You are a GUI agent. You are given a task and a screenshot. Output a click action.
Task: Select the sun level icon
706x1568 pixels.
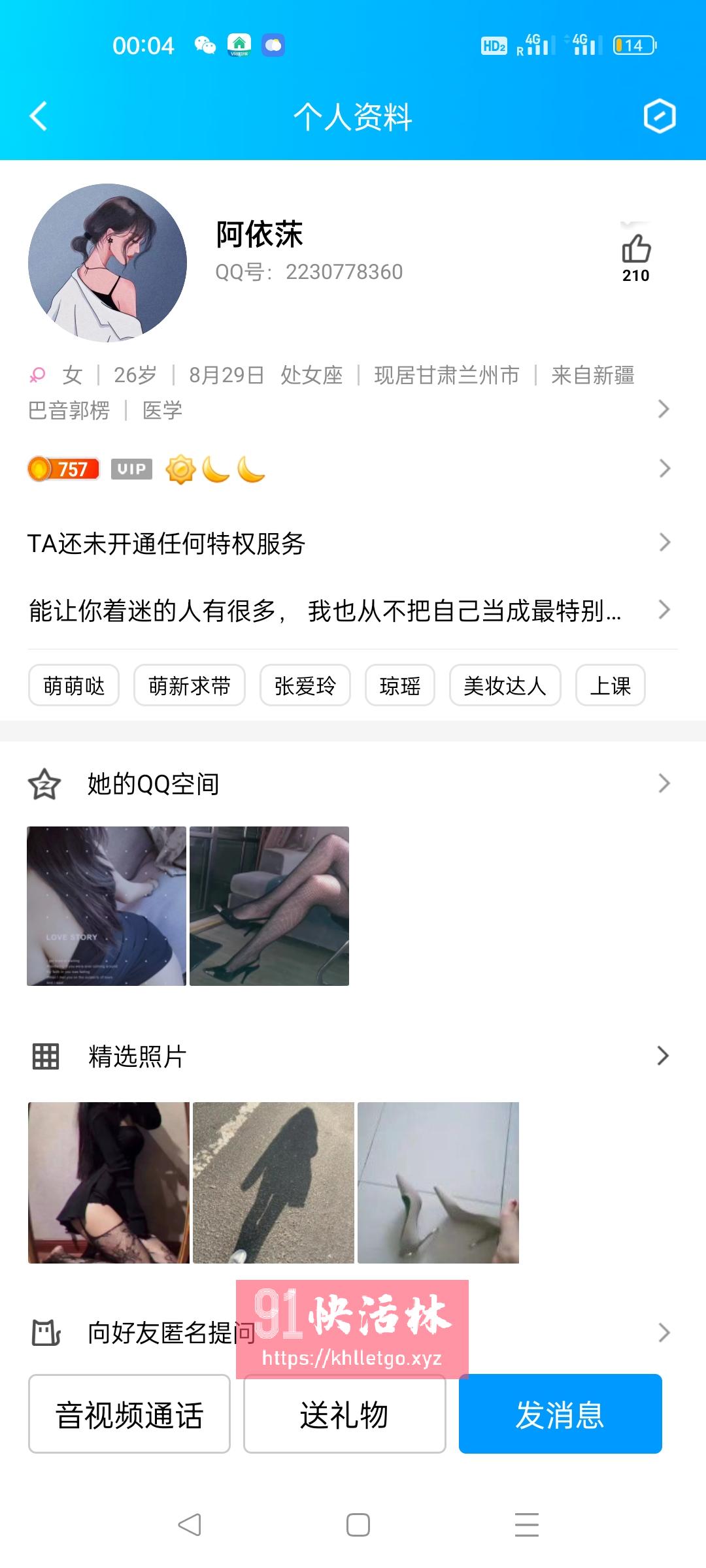180,469
